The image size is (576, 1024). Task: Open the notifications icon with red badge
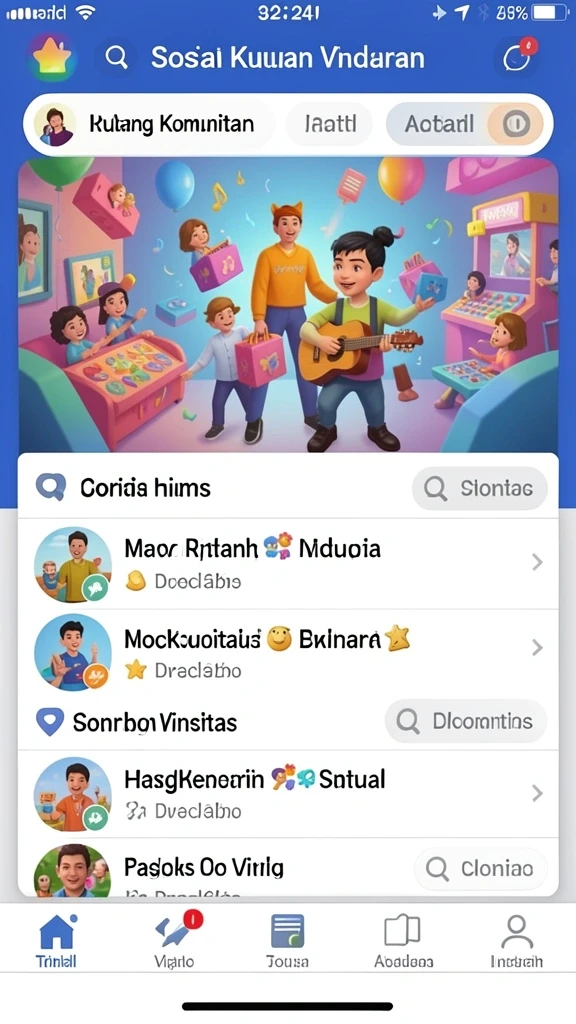point(518,57)
